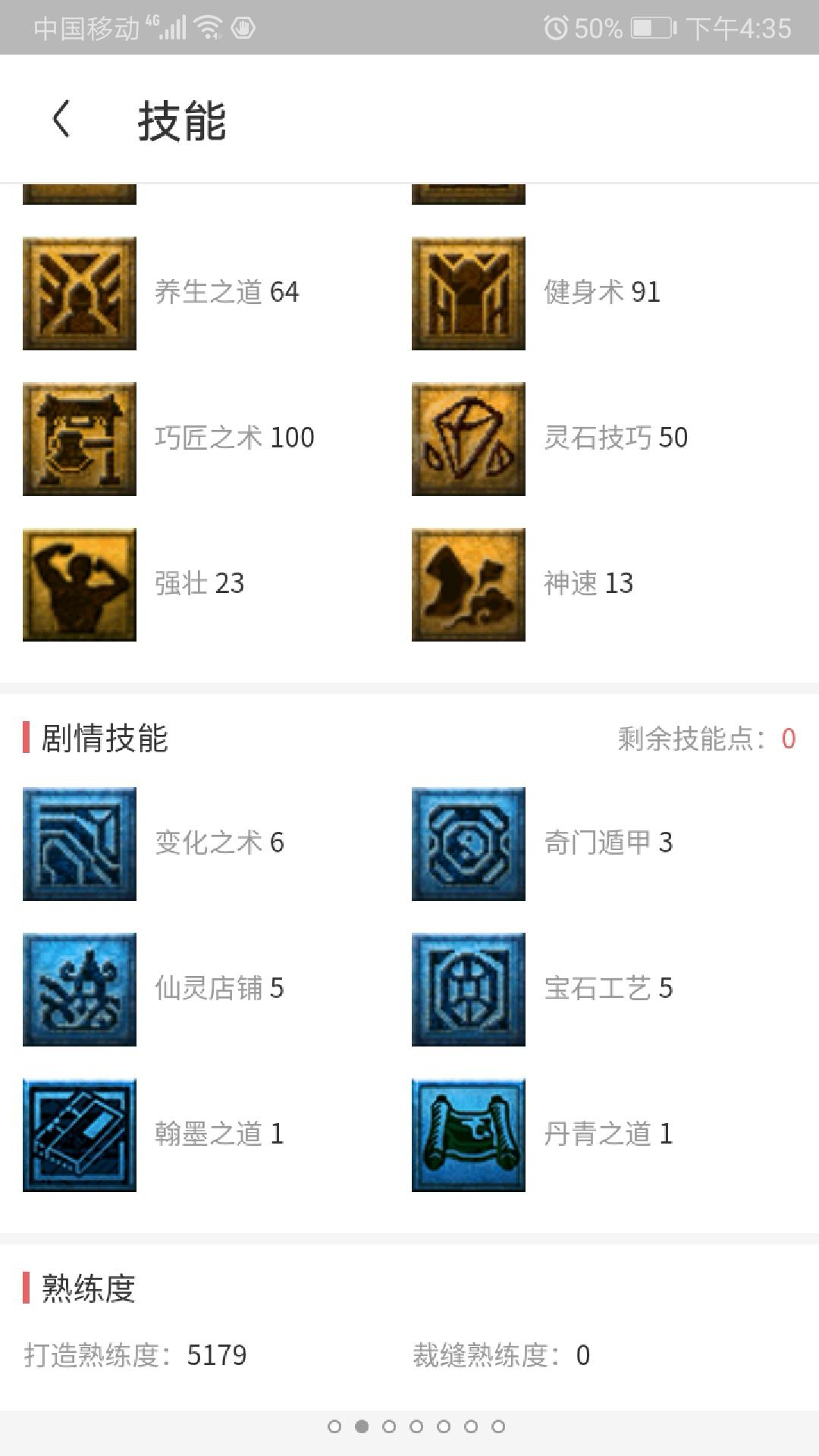Open the 养生之道 skill
Image resolution: width=819 pixels, height=1456 pixels.
(80, 293)
